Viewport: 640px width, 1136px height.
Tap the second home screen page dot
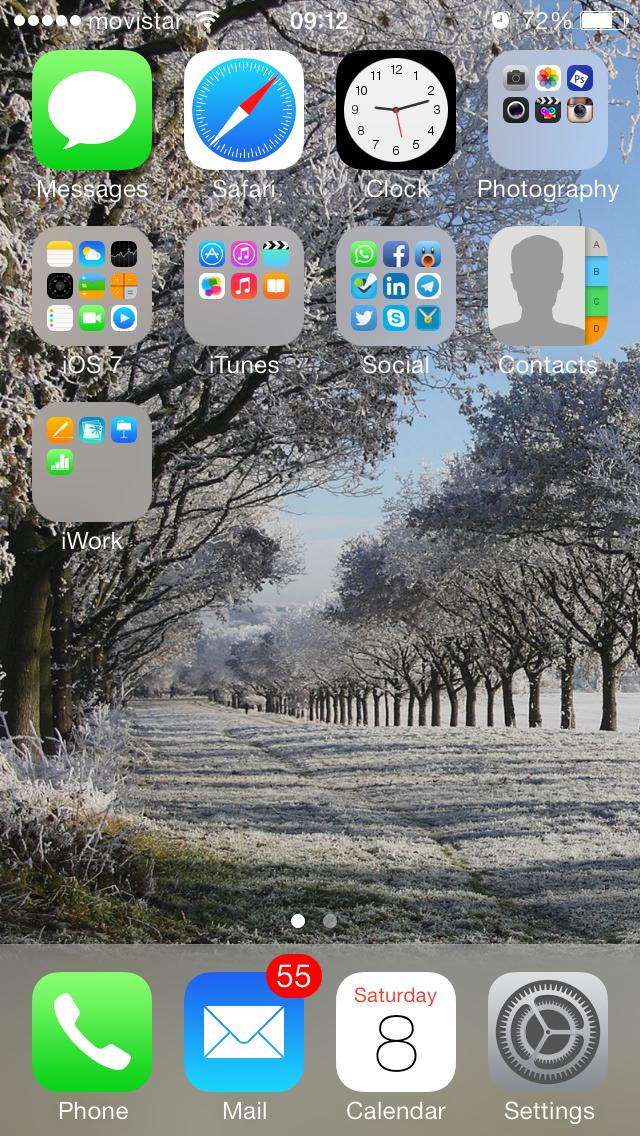point(330,921)
